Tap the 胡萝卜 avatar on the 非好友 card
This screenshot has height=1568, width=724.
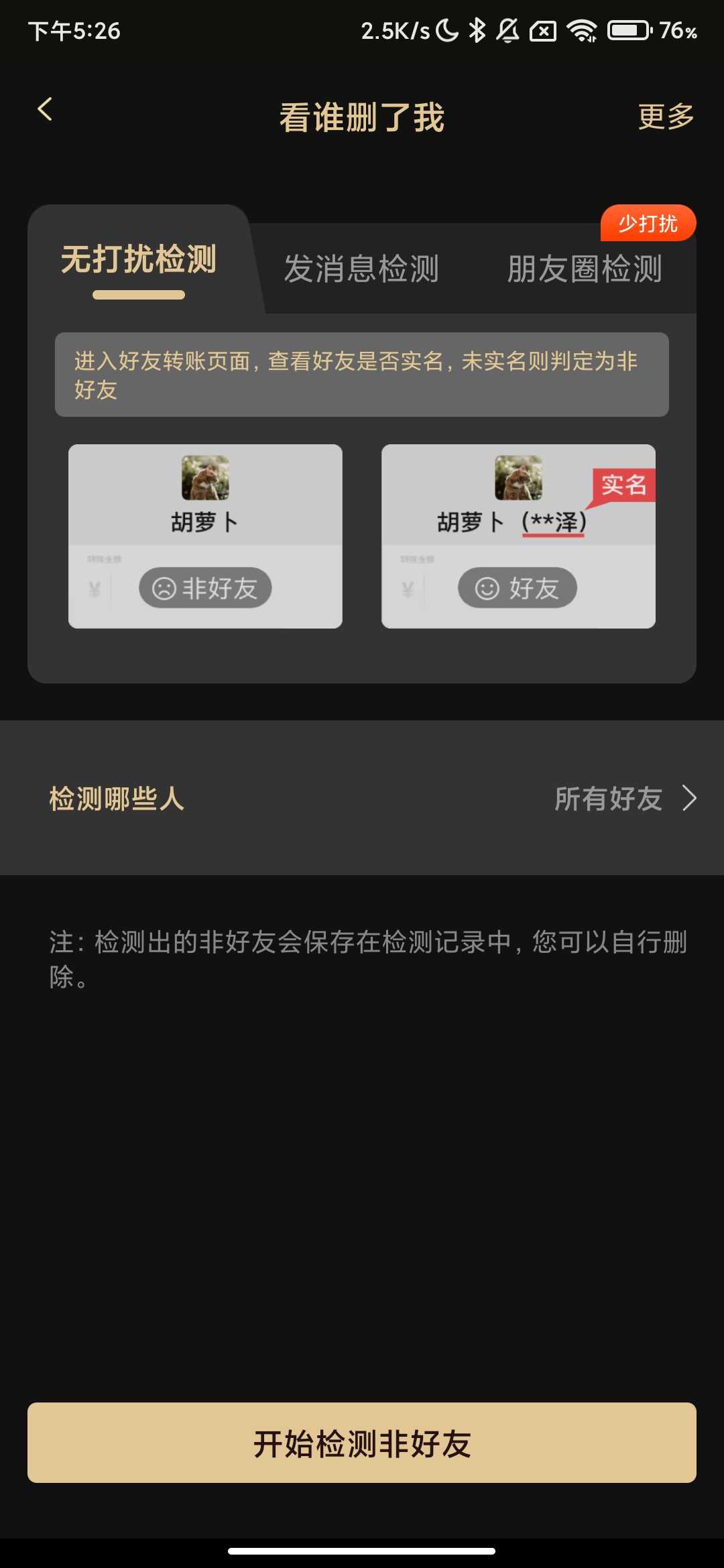point(204,477)
